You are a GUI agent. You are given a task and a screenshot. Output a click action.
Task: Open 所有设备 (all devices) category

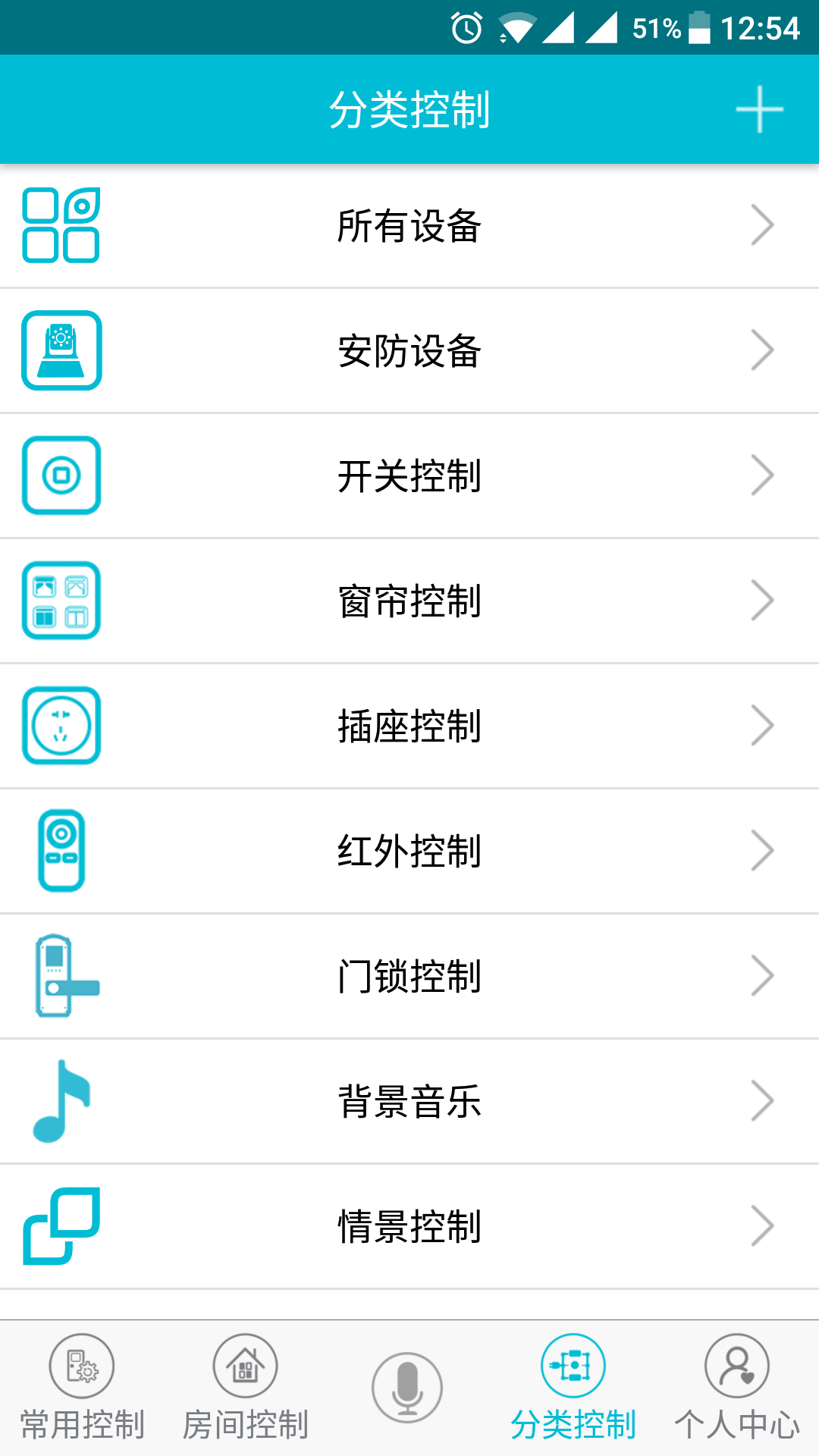409,226
